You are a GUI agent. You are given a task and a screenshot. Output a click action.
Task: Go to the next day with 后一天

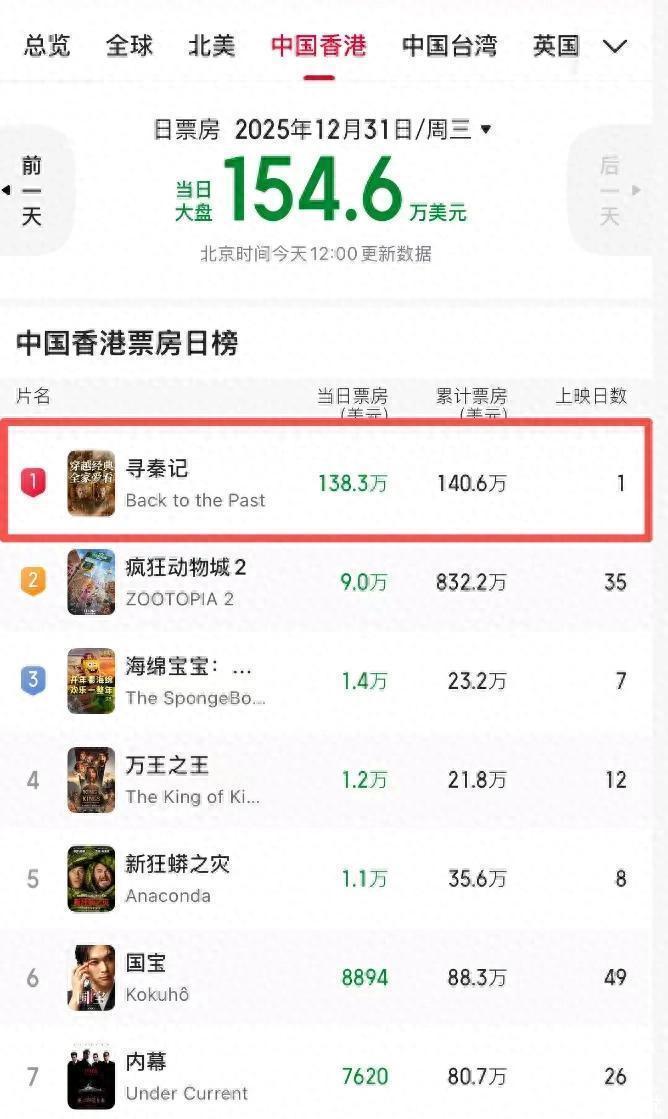click(x=609, y=190)
